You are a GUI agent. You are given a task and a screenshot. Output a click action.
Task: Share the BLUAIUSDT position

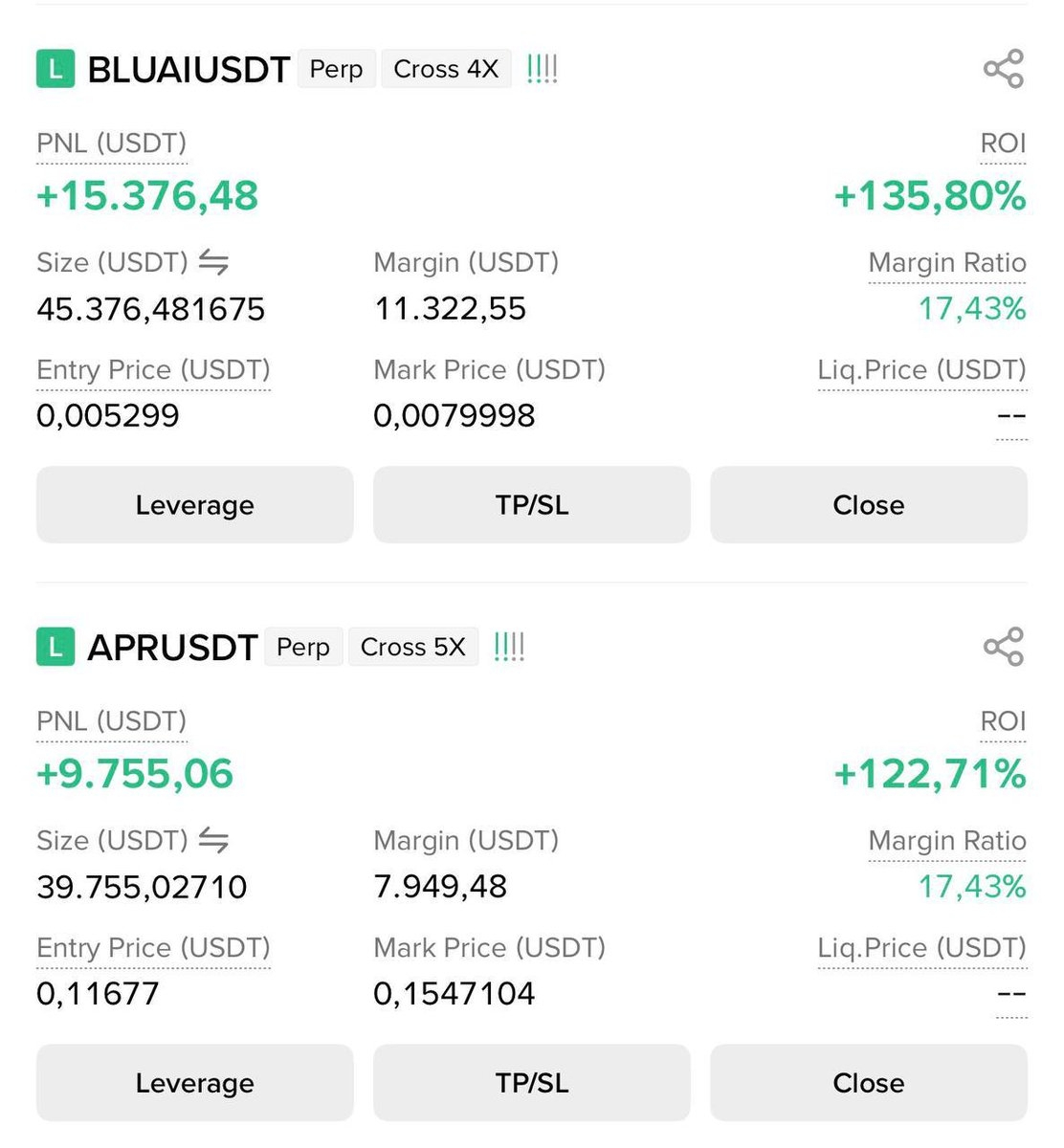click(x=1003, y=69)
